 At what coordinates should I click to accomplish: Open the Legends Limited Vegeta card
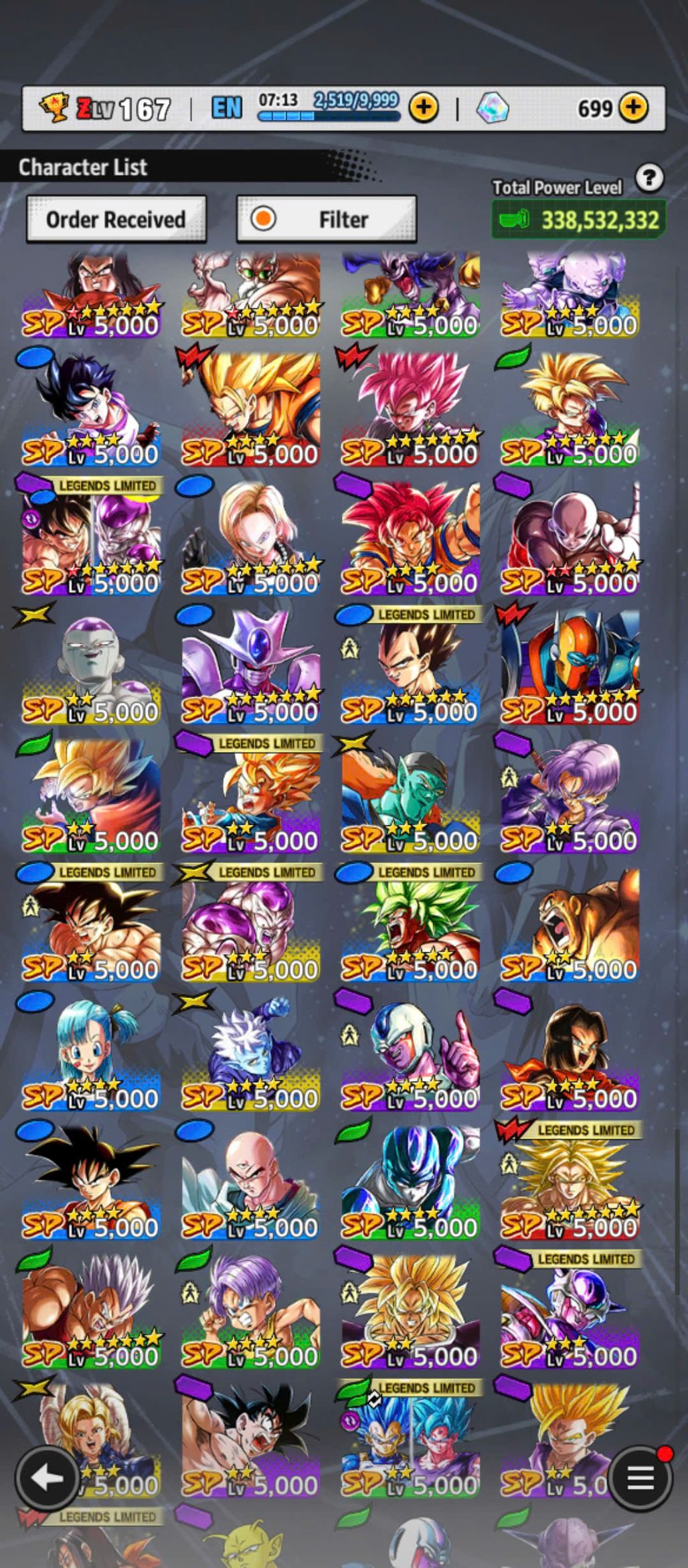pyautogui.click(x=410, y=666)
